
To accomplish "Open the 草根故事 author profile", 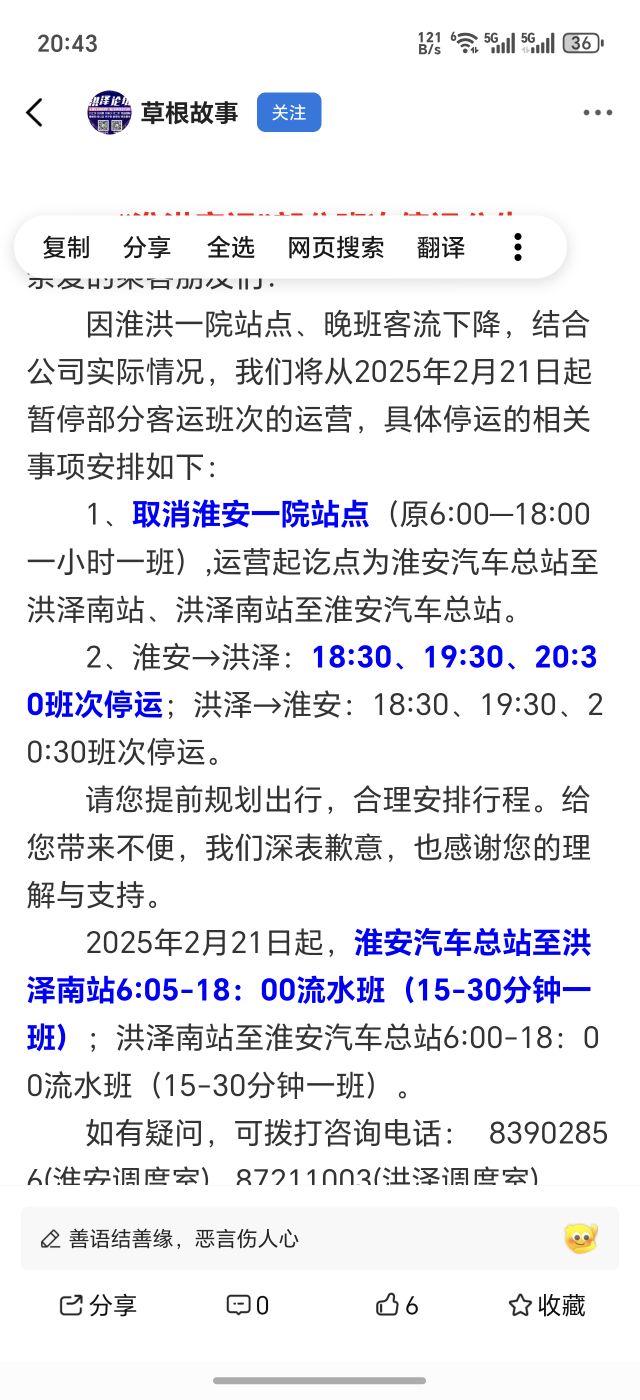I will [x=188, y=113].
